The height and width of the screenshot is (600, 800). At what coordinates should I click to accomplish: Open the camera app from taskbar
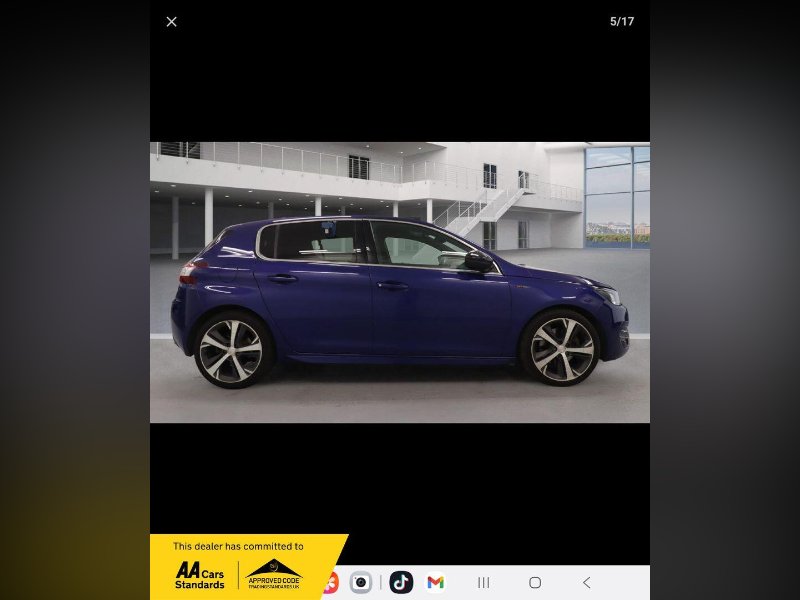pos(361,582)
